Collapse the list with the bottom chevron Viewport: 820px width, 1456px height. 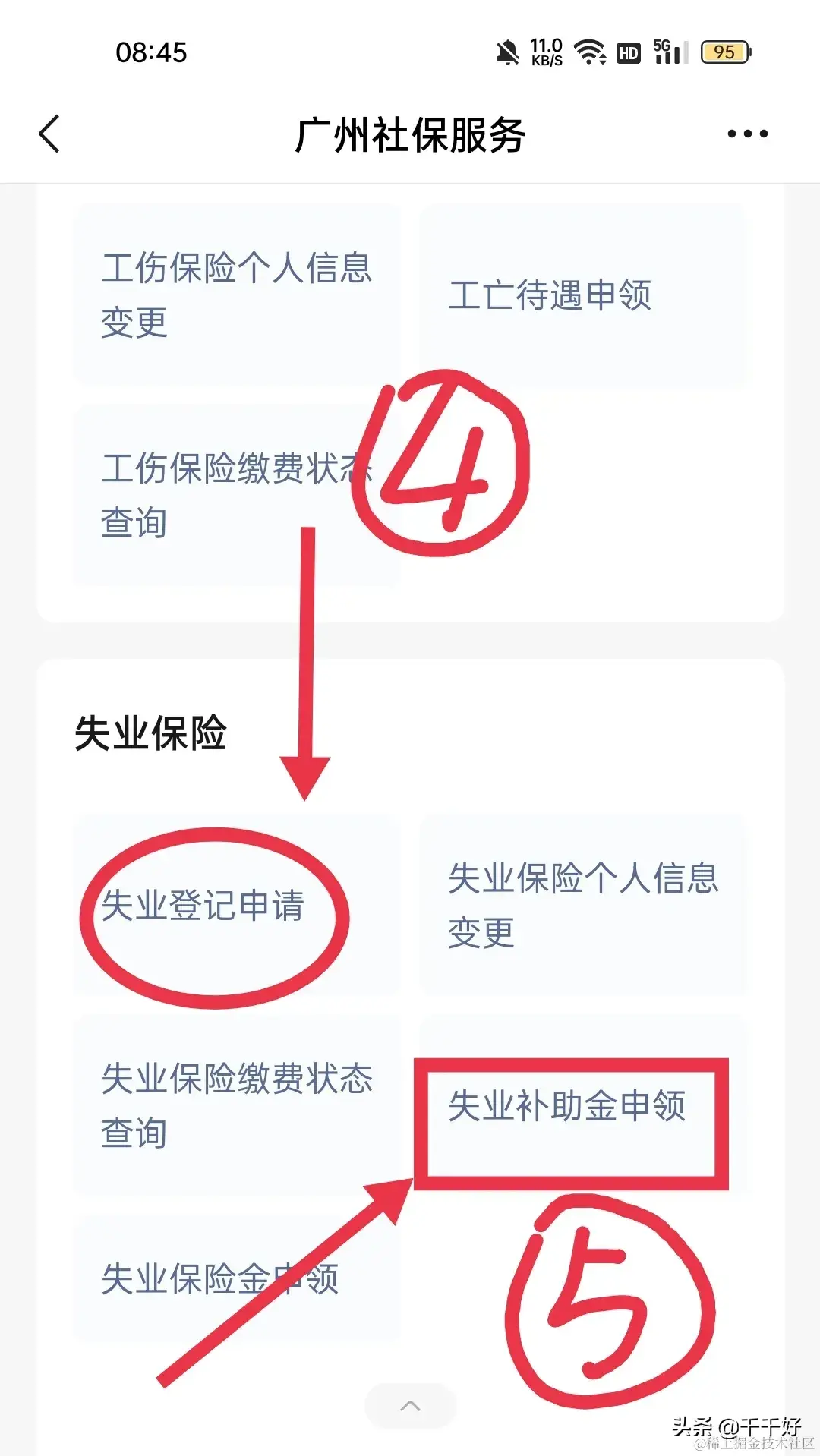410,1406
